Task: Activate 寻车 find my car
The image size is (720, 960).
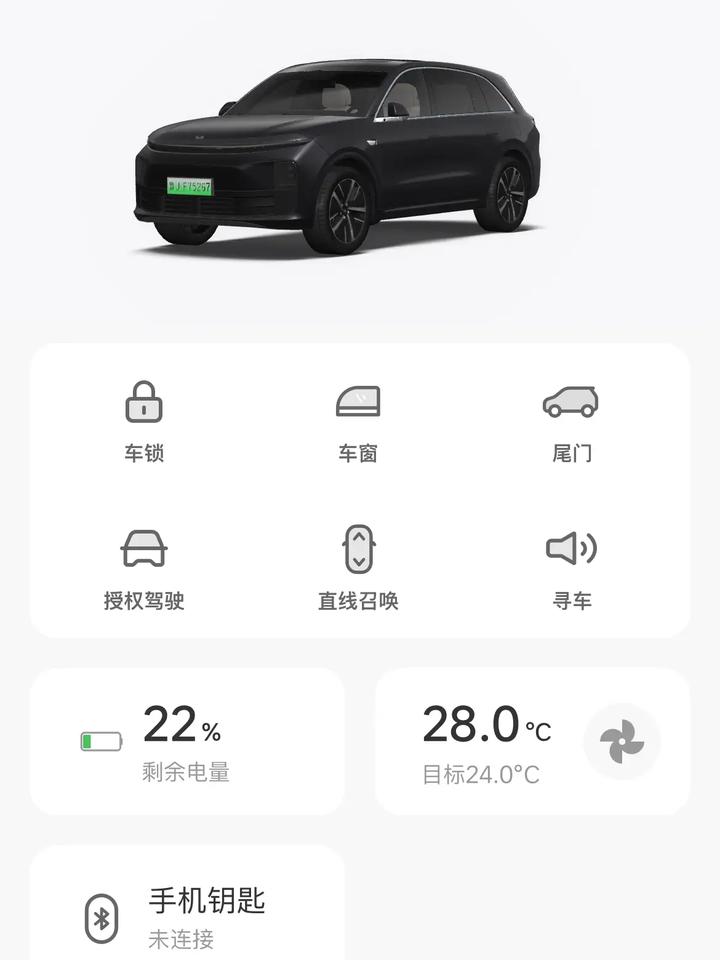Action: click(571, 567)
